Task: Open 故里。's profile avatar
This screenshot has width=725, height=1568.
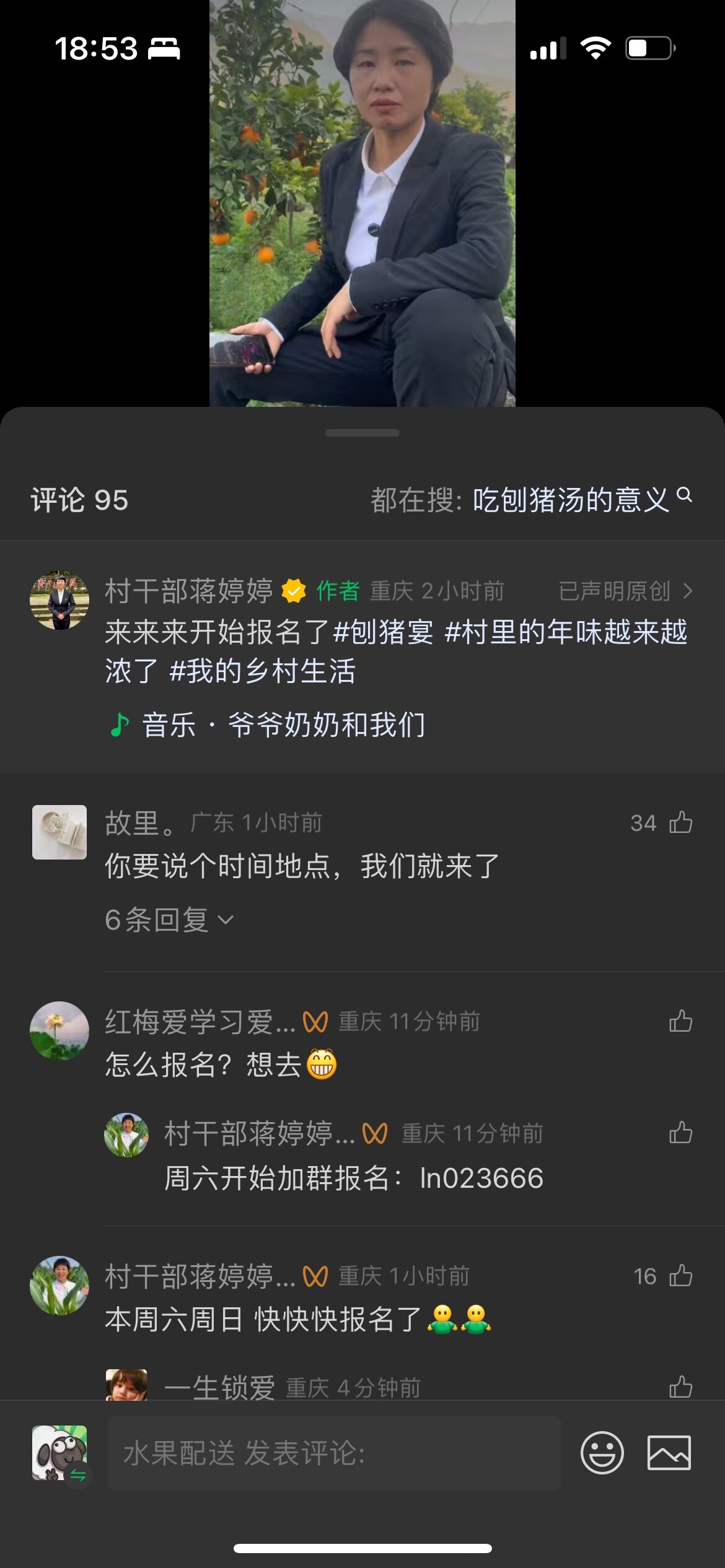Action: coord(59,832)
